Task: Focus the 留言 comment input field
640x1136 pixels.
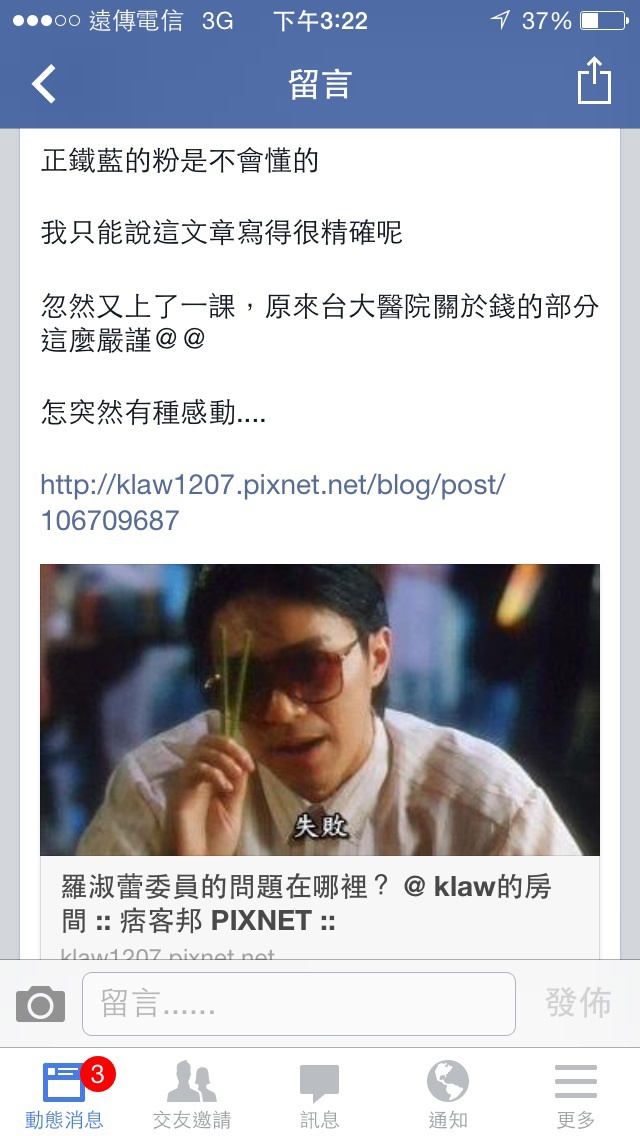Action: [x=299, y=1003]
